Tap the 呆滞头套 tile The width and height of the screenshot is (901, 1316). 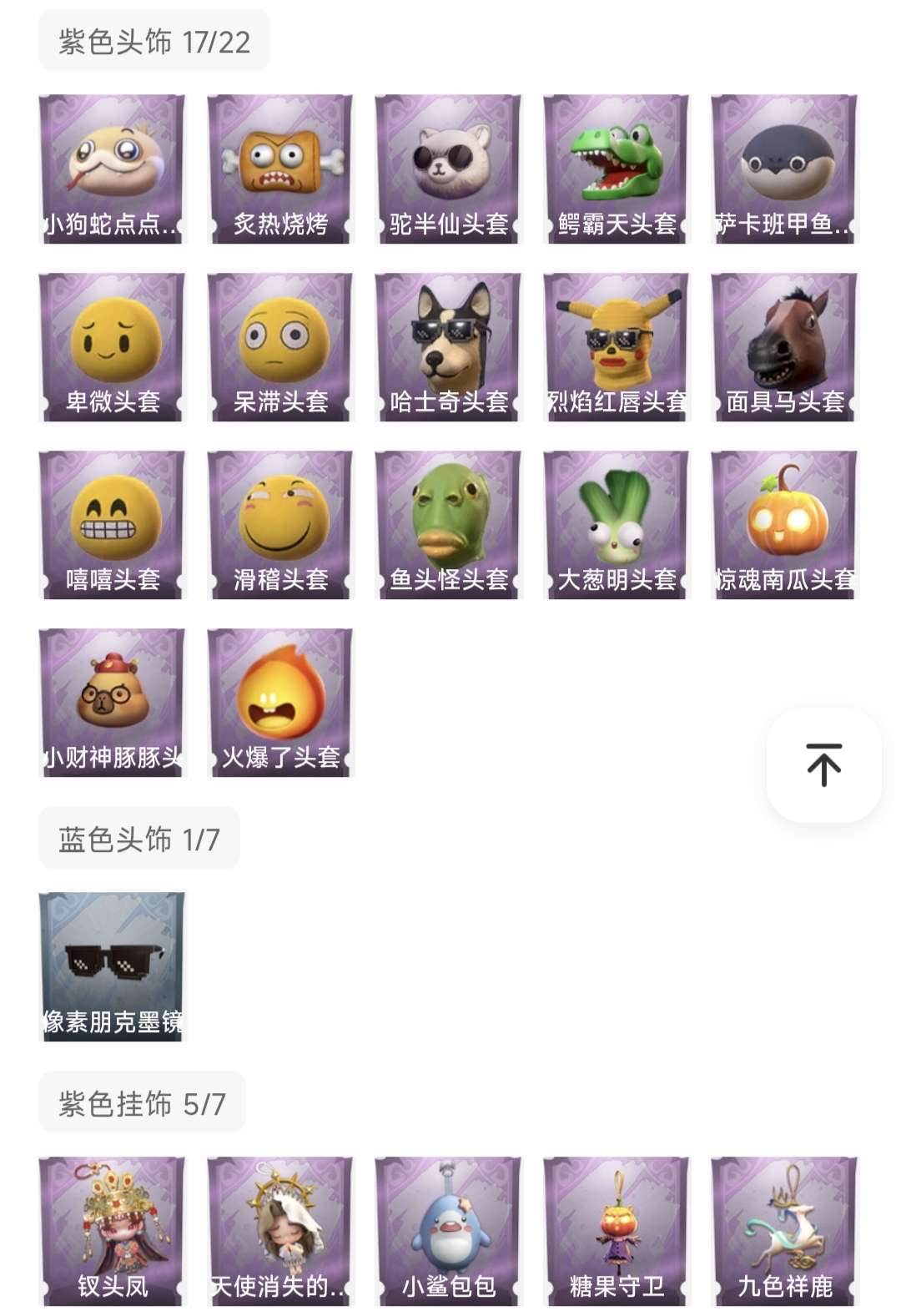point(280,347)
